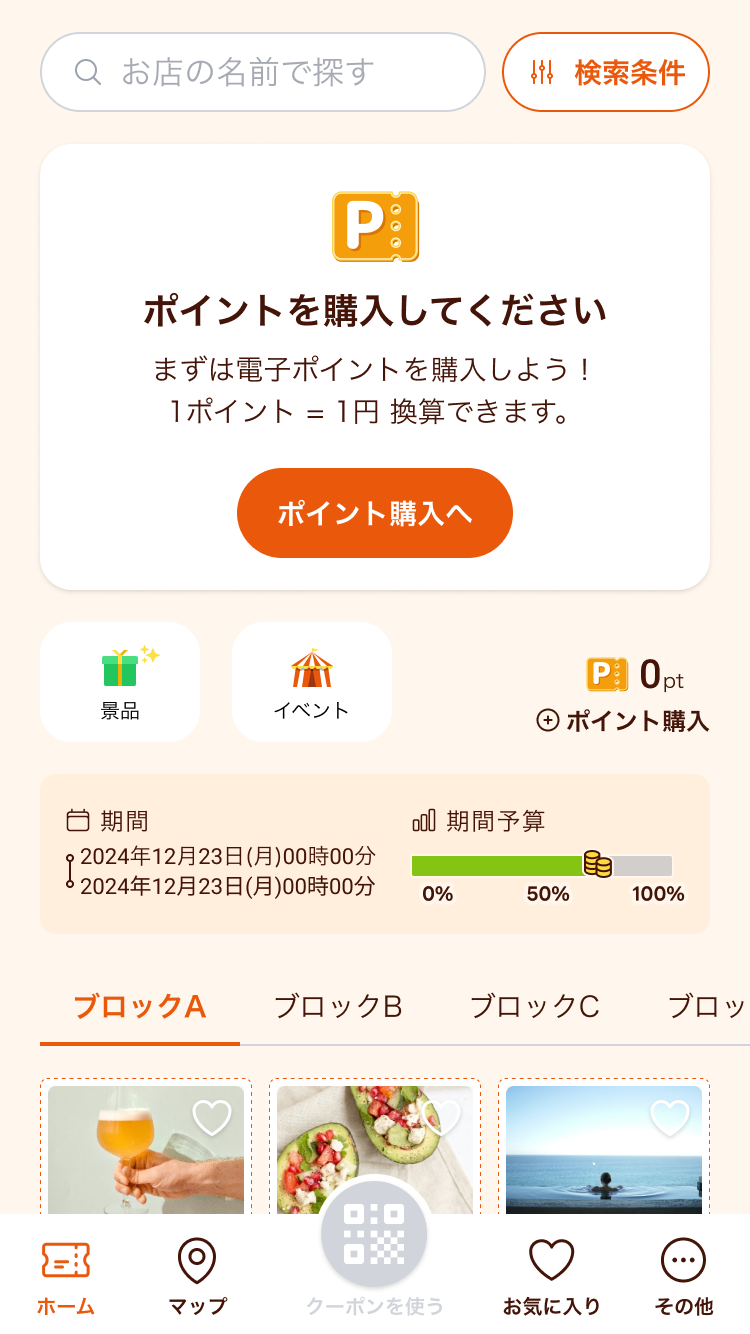Tap the 期間予算 progress bar
The image size is (750, 1334).
540,864
